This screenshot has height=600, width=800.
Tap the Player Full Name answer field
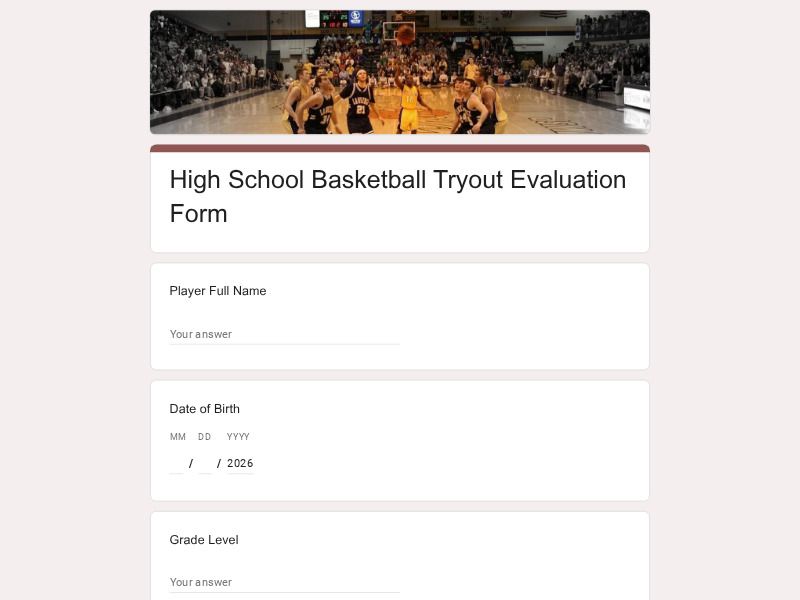pyautogui.click(x=284, y=334)
